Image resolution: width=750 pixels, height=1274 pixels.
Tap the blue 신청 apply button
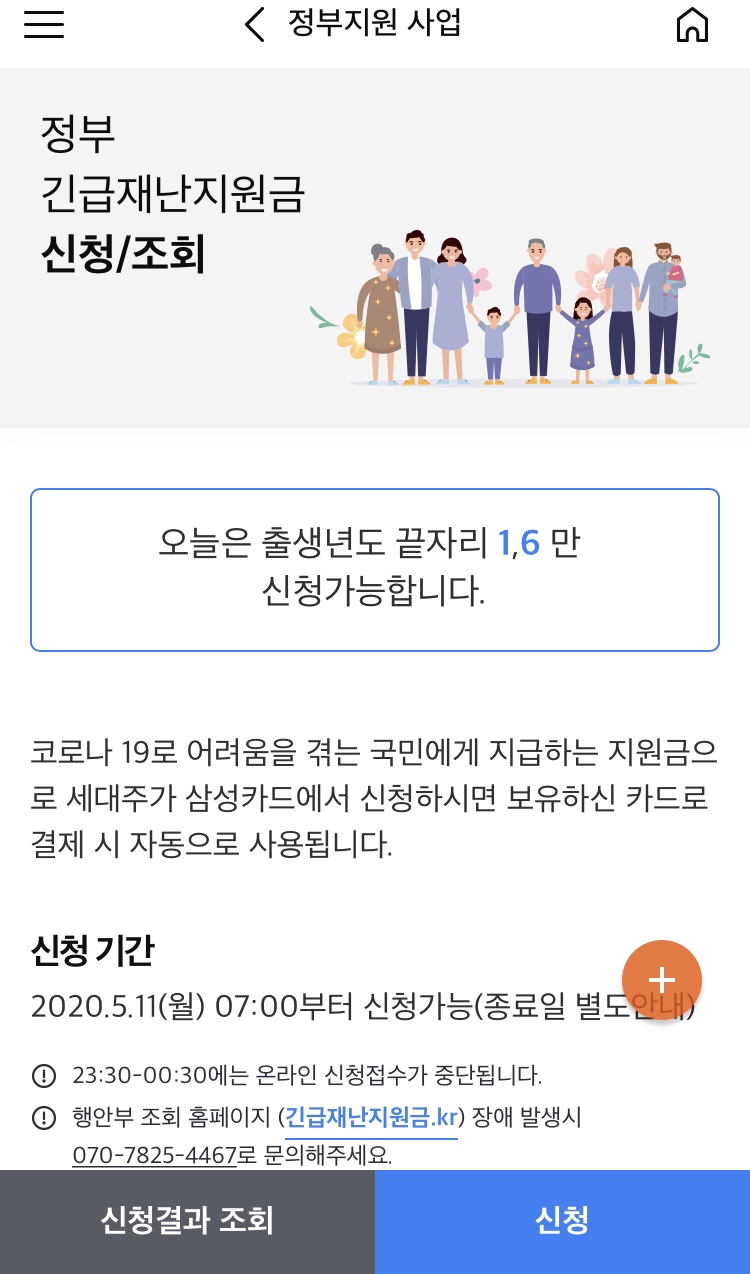562,1222
